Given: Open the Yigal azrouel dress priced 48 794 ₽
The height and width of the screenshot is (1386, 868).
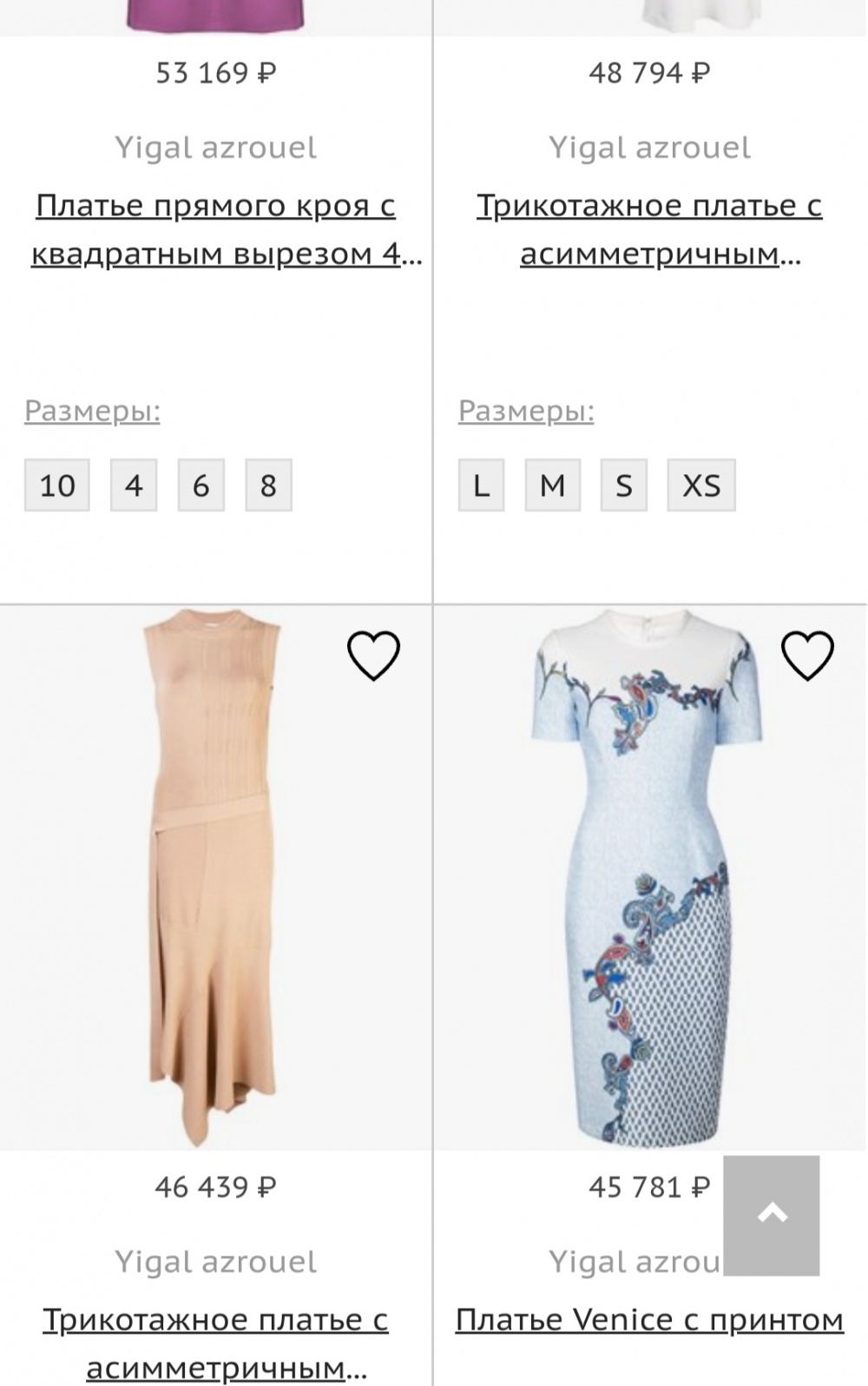Looking at the screenshot, I should coord(648,229).
